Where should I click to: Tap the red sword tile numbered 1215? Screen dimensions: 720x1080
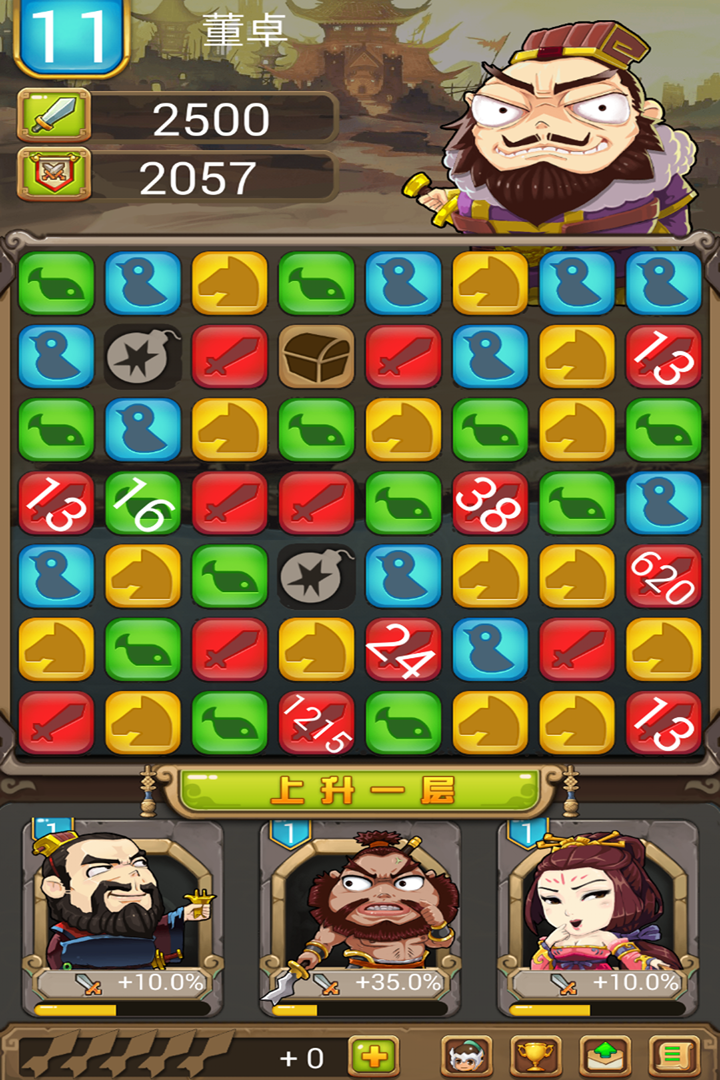[316, 723]
